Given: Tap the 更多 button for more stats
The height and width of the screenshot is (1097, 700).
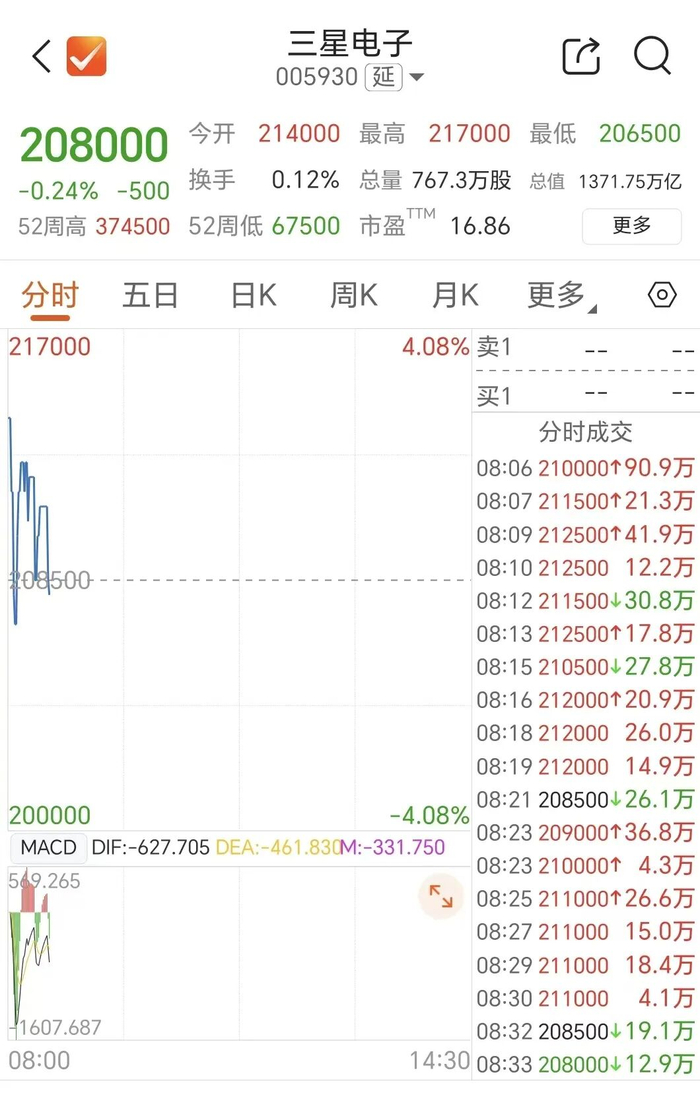Looking at the screenshot, I should click(631, 226).
